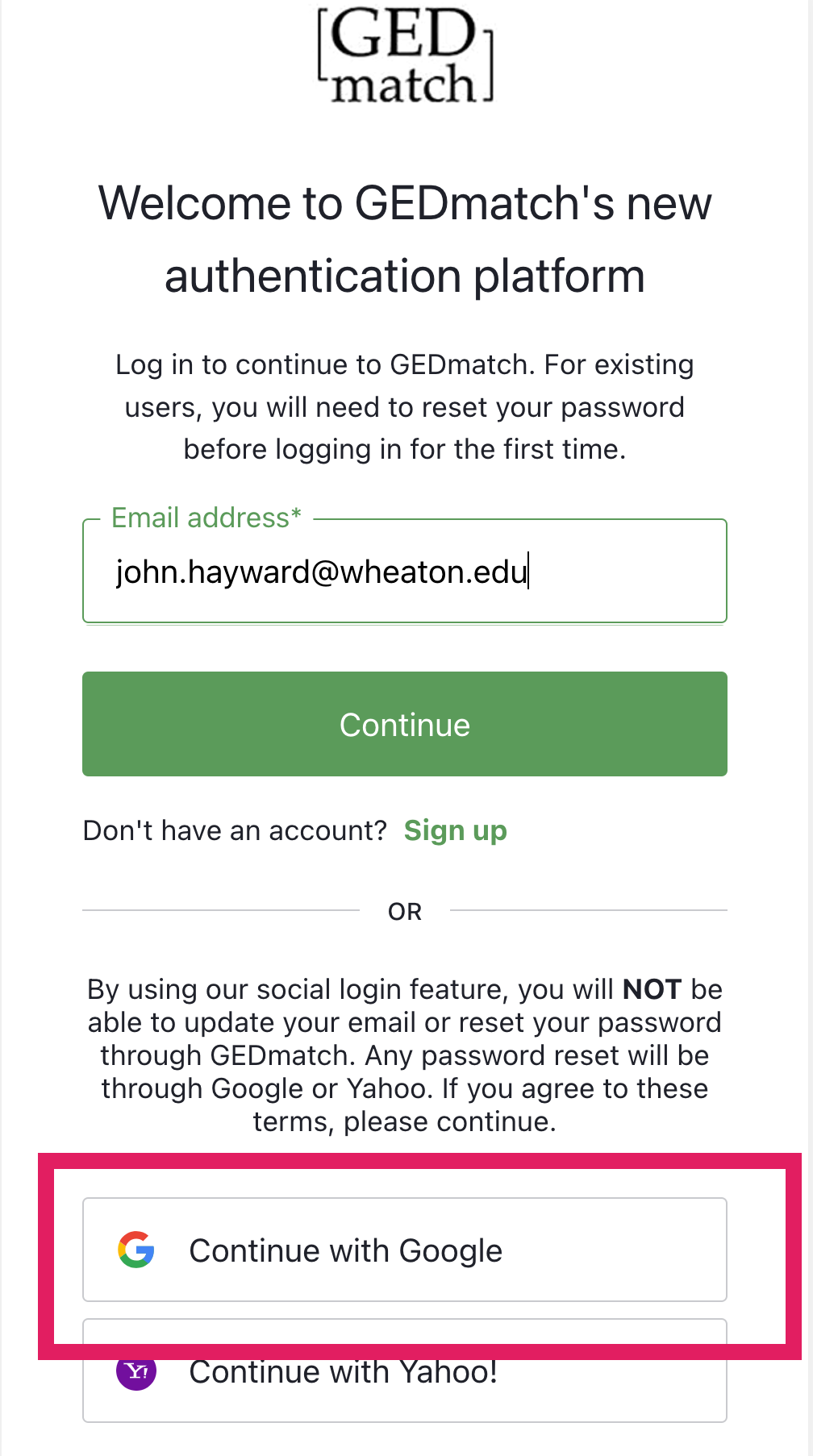Open the Sign up link
Viewport: 813px width, 1456px height.
455,830
